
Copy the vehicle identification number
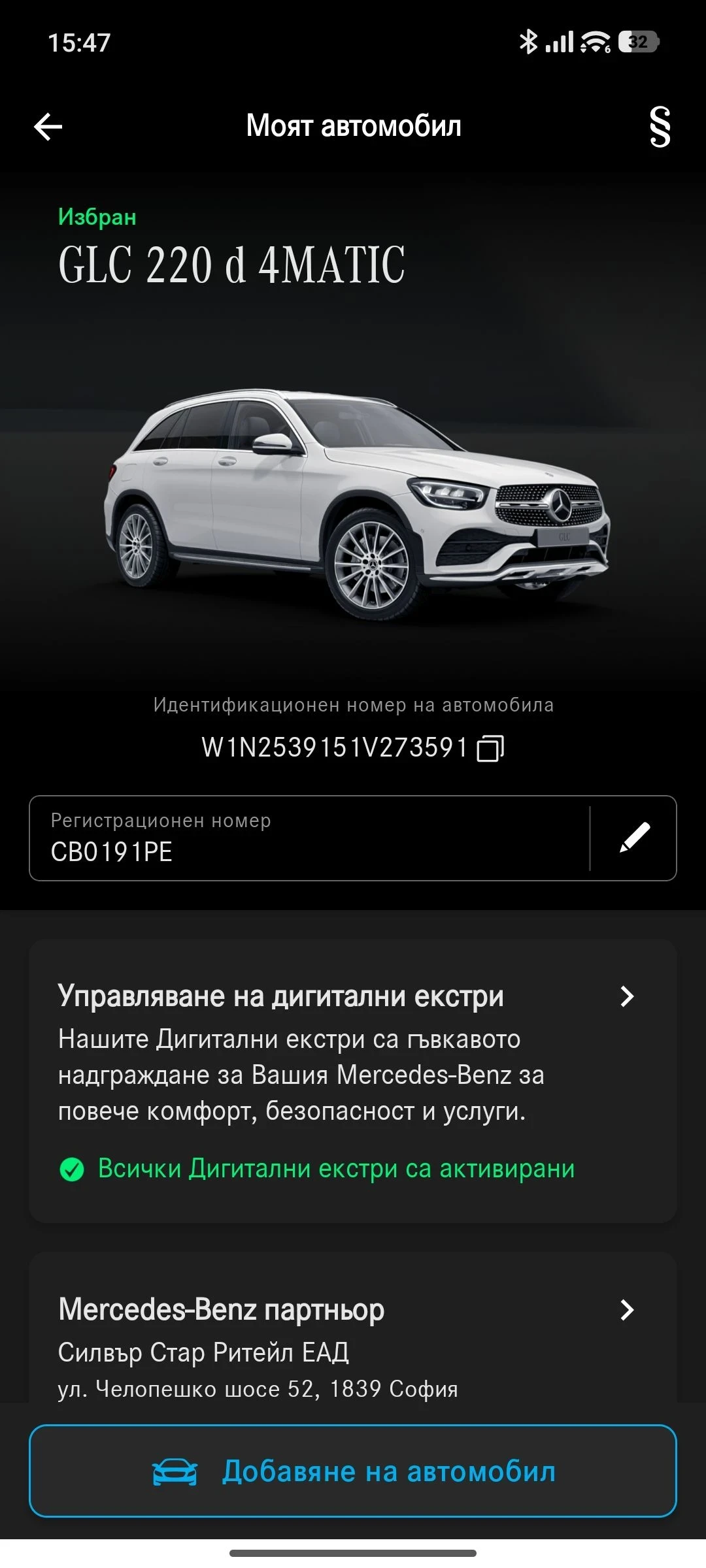coord(490,748)
